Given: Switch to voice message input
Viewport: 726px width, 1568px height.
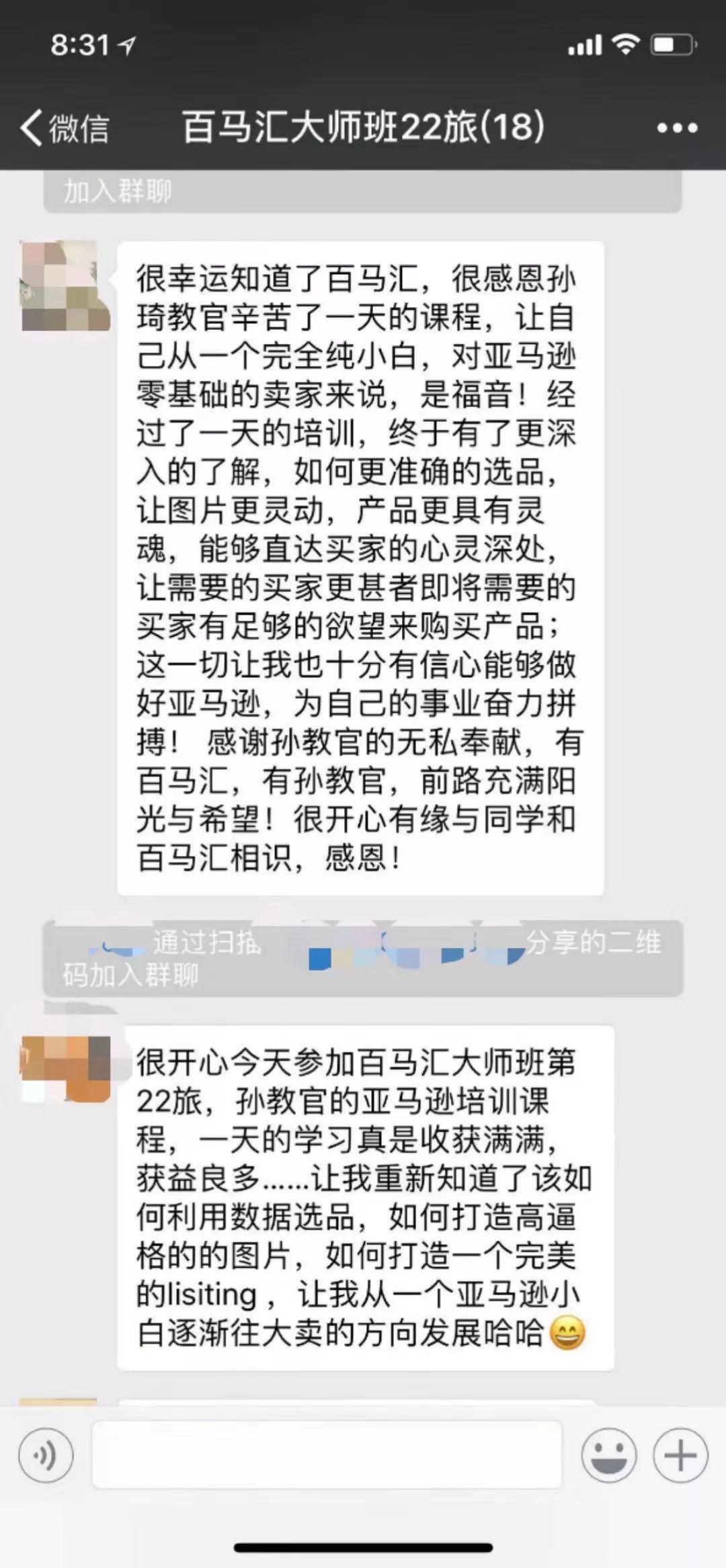Looking at the screenshot, I should pyautogui.click(x=46, y=1456).
